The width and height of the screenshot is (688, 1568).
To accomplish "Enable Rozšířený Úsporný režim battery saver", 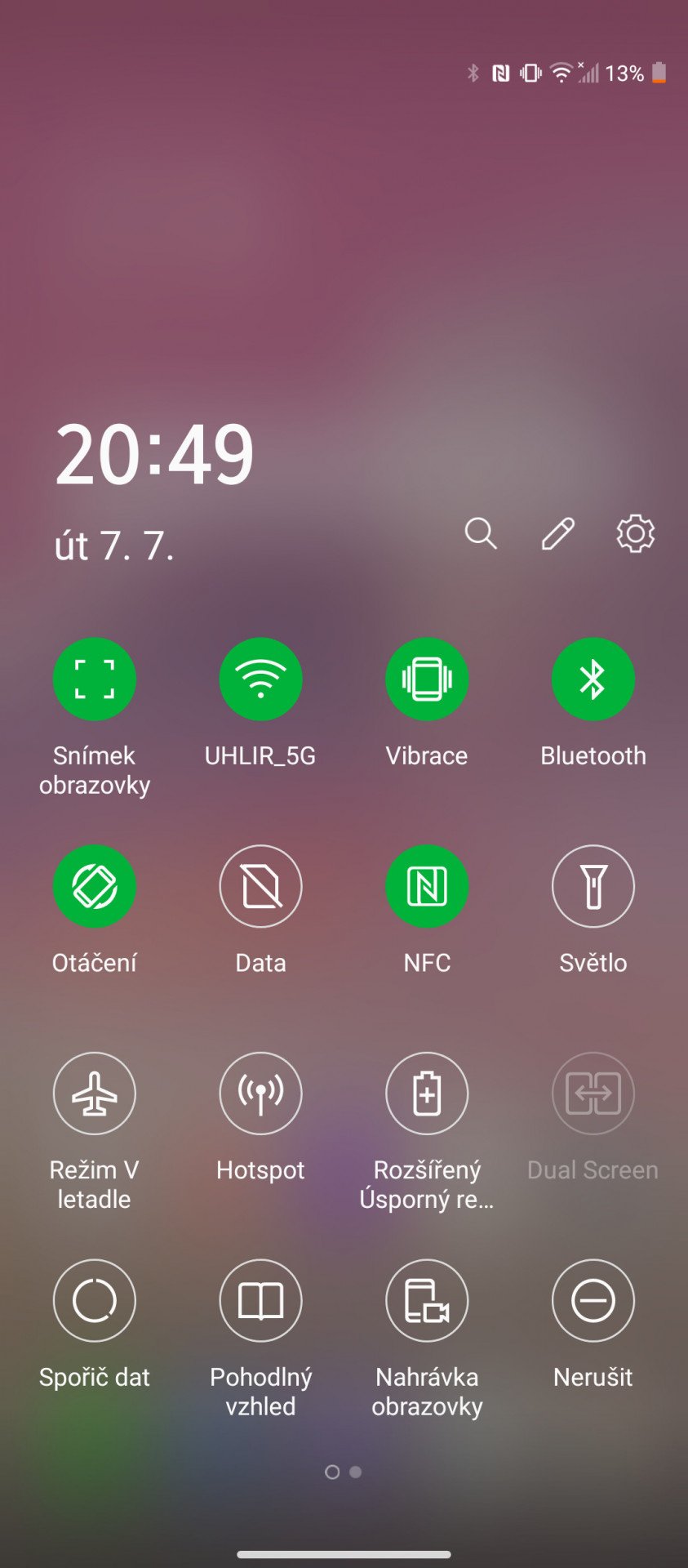I will [427, 1094].
